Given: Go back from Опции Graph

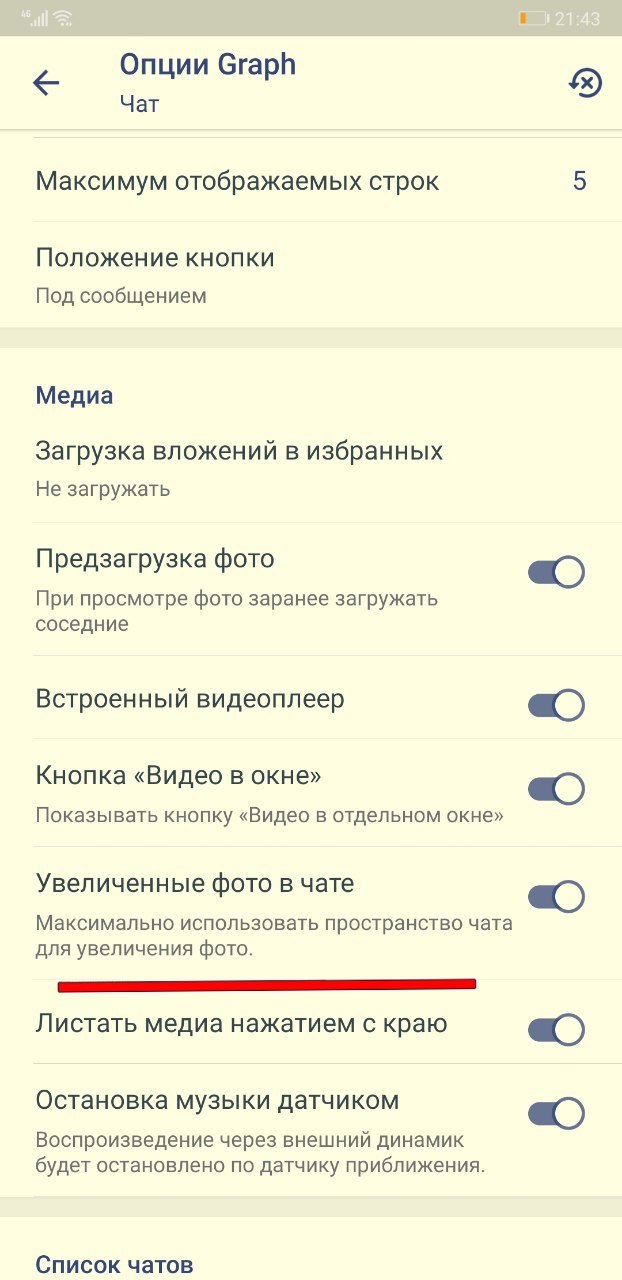Looking at the screenshot, I should pos(46,83).
